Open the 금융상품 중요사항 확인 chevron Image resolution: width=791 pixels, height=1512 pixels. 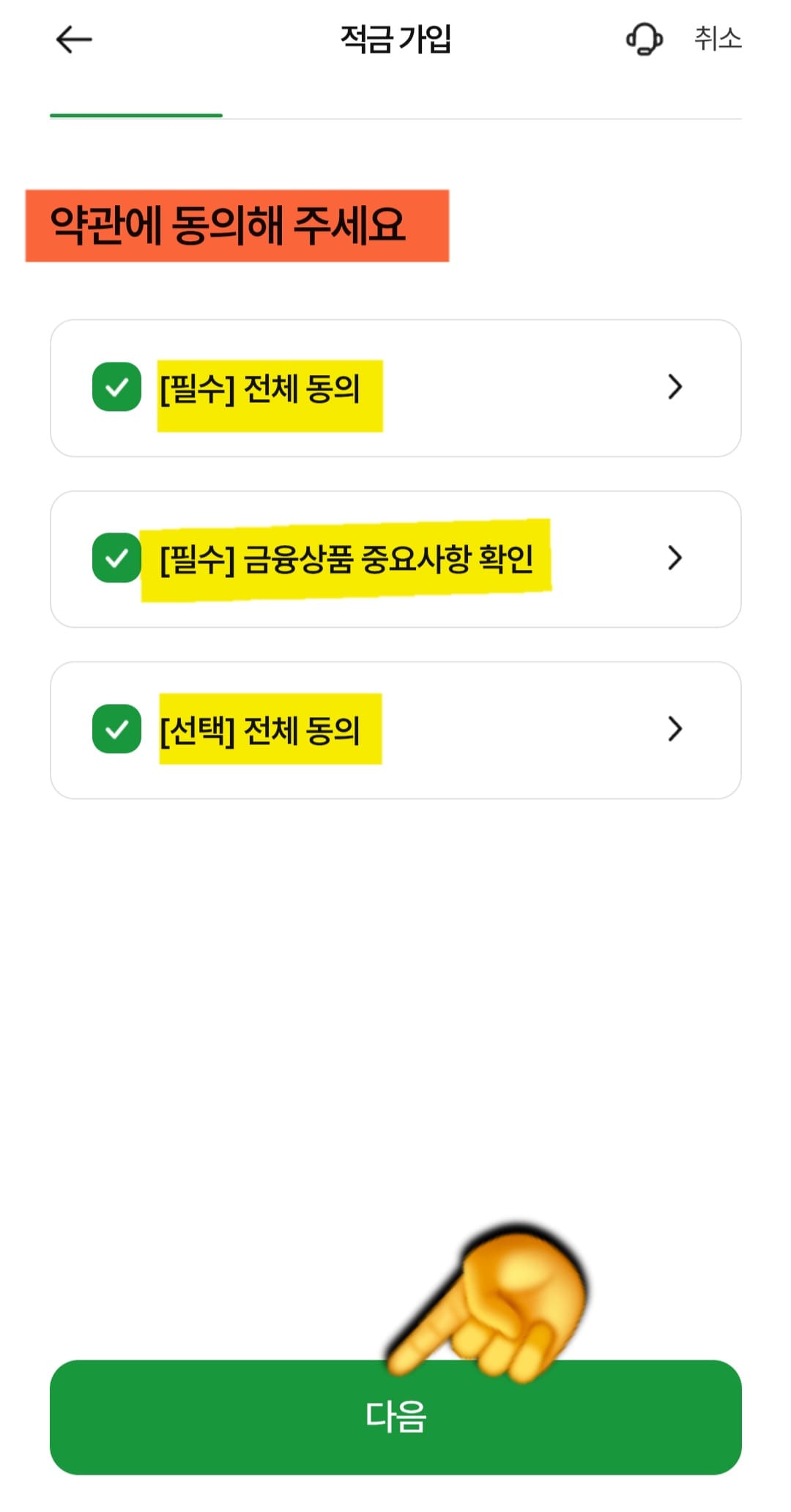click(x=675, y=559)
